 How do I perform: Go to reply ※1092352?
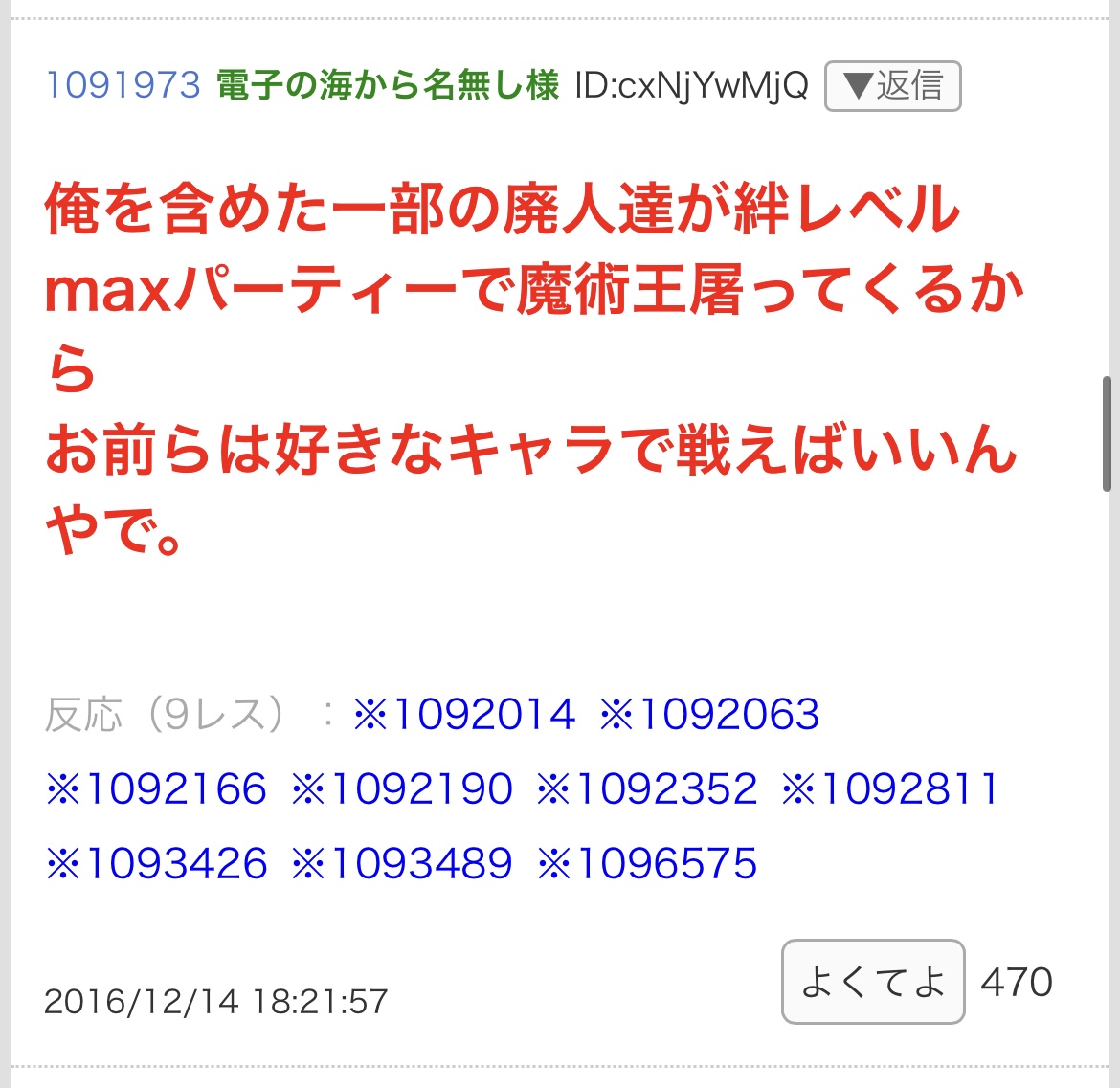tap(647, 789)
